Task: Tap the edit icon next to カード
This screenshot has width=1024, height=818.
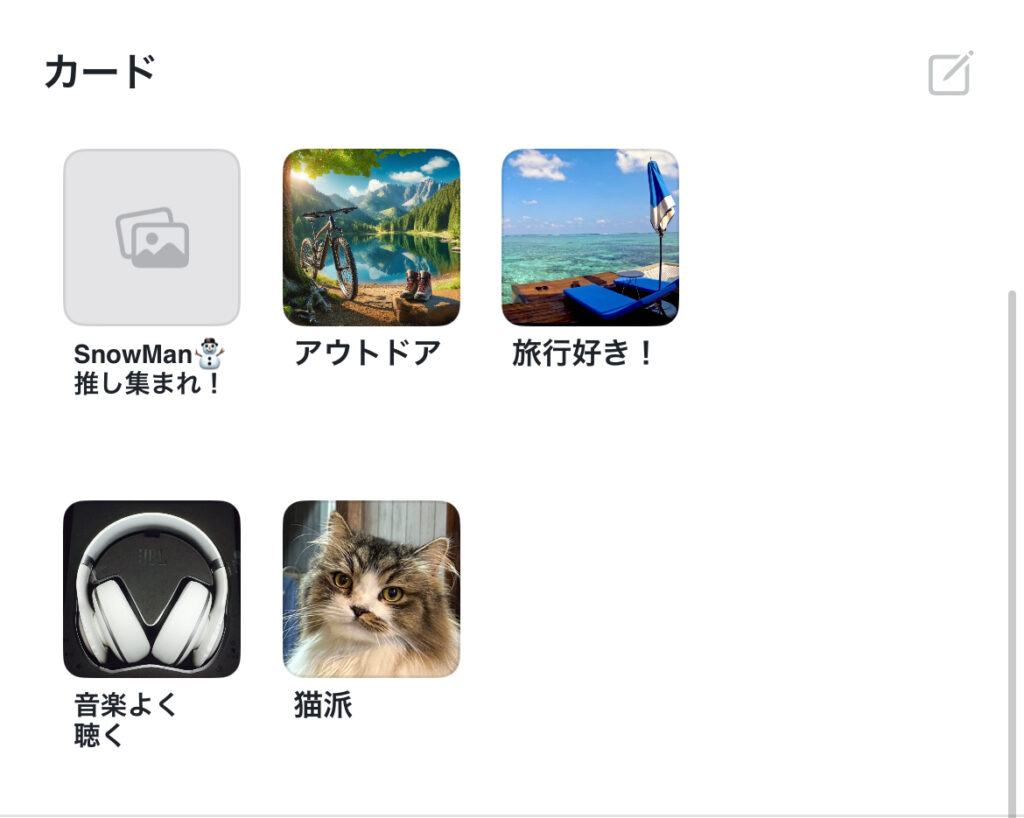Action: pyautogui.click(x=949, y=74)
